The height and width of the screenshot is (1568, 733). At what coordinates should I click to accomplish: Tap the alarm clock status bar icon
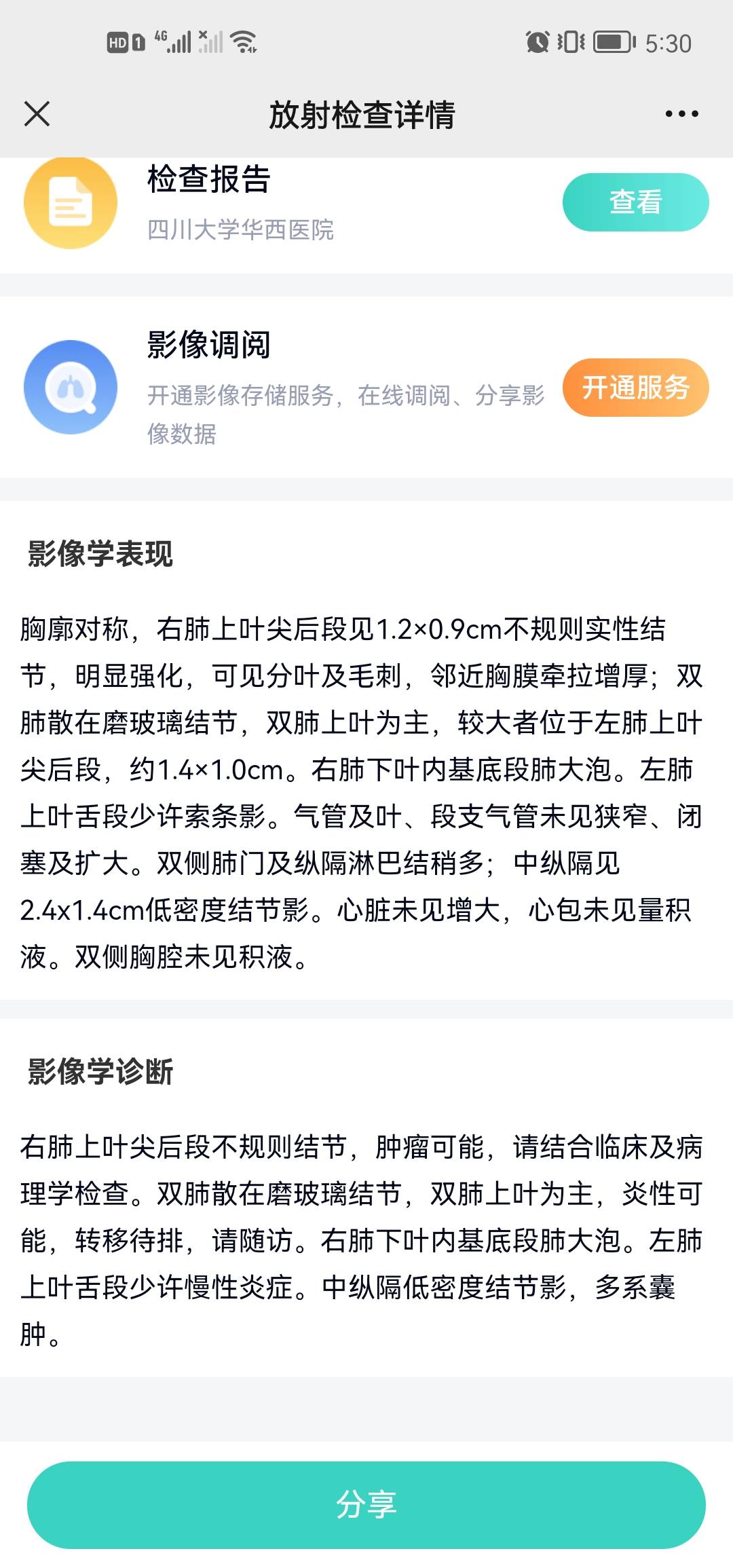click(x=538, y=42)
